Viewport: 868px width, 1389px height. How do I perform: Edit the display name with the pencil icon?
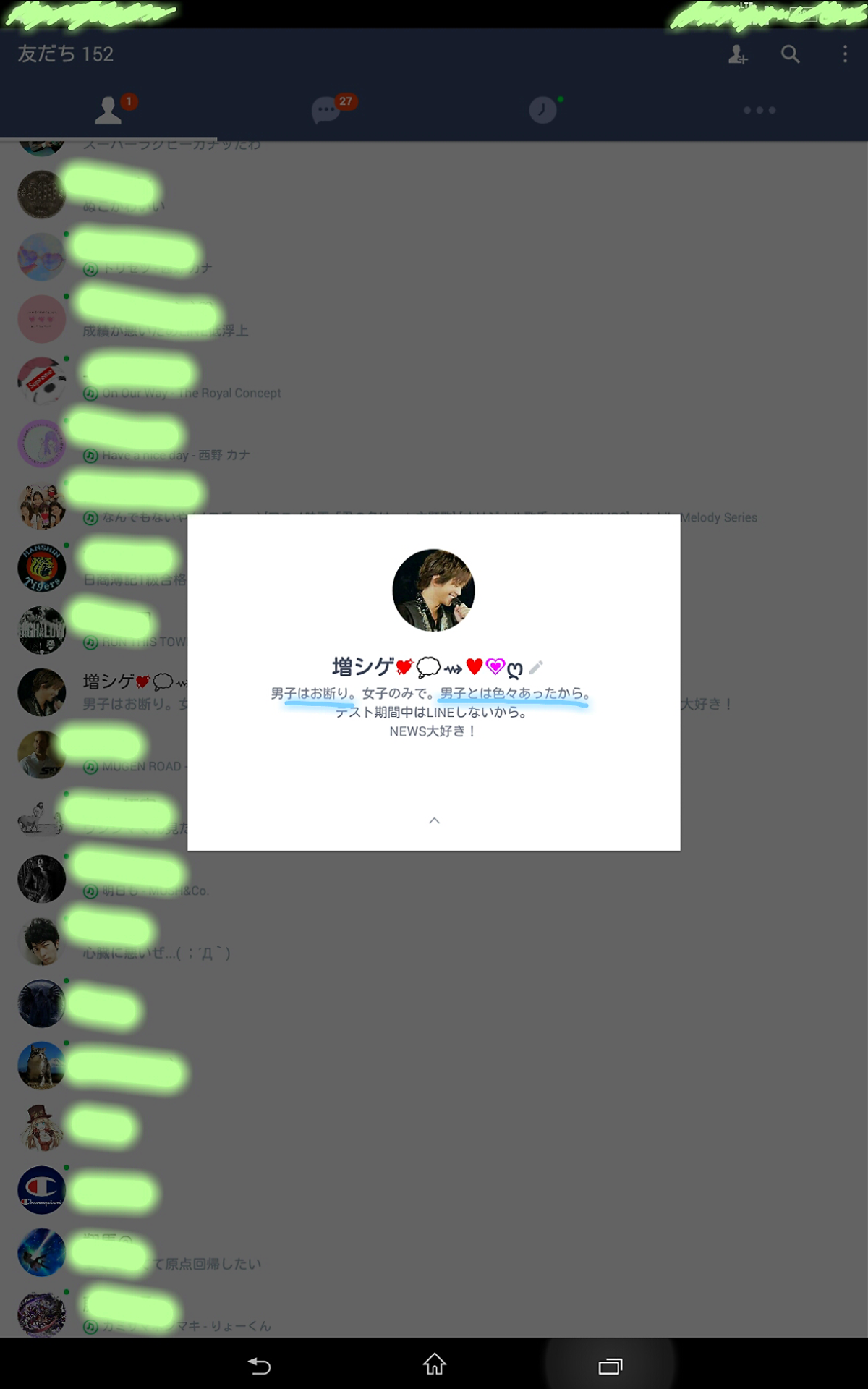tap(536, 667)
